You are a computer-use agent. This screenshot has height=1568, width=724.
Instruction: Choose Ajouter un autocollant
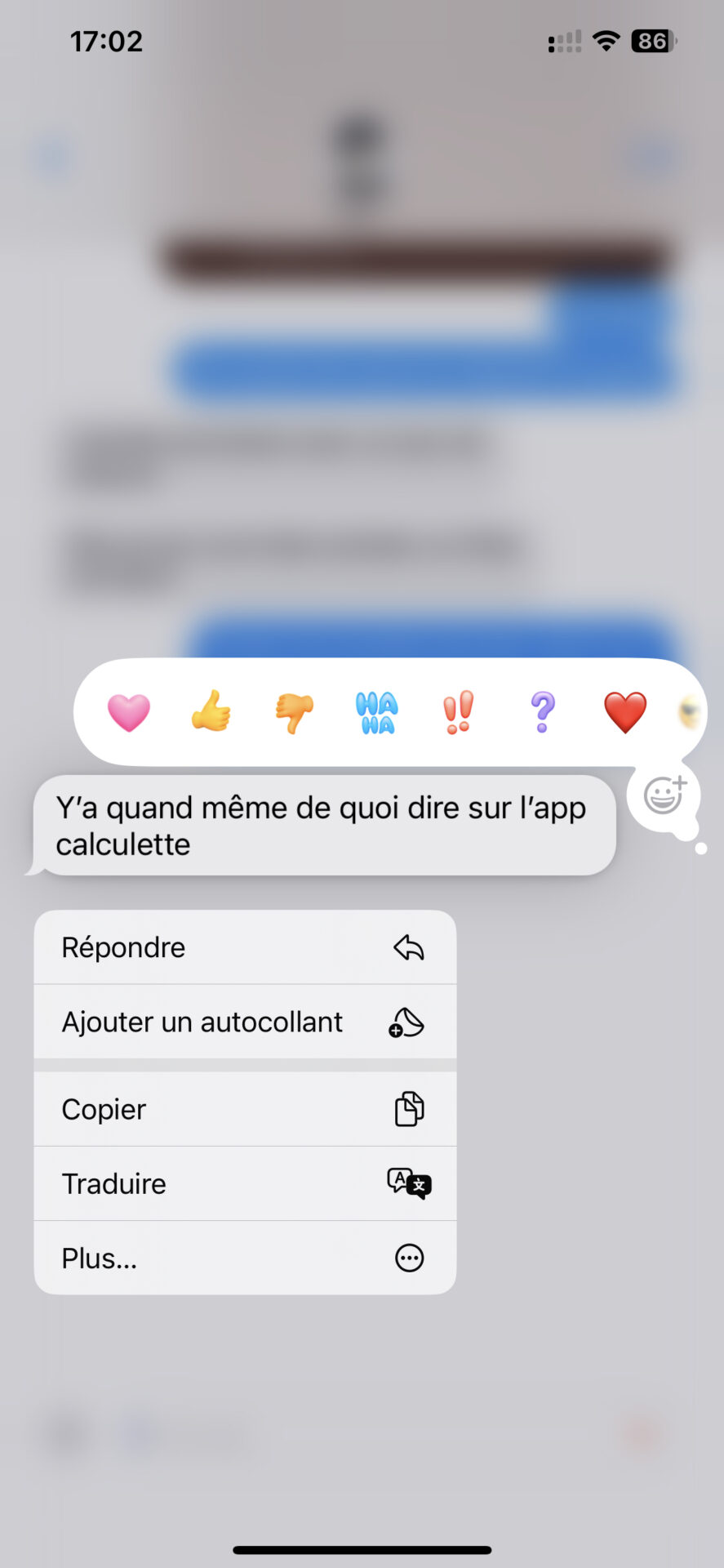coord(245,1022)
